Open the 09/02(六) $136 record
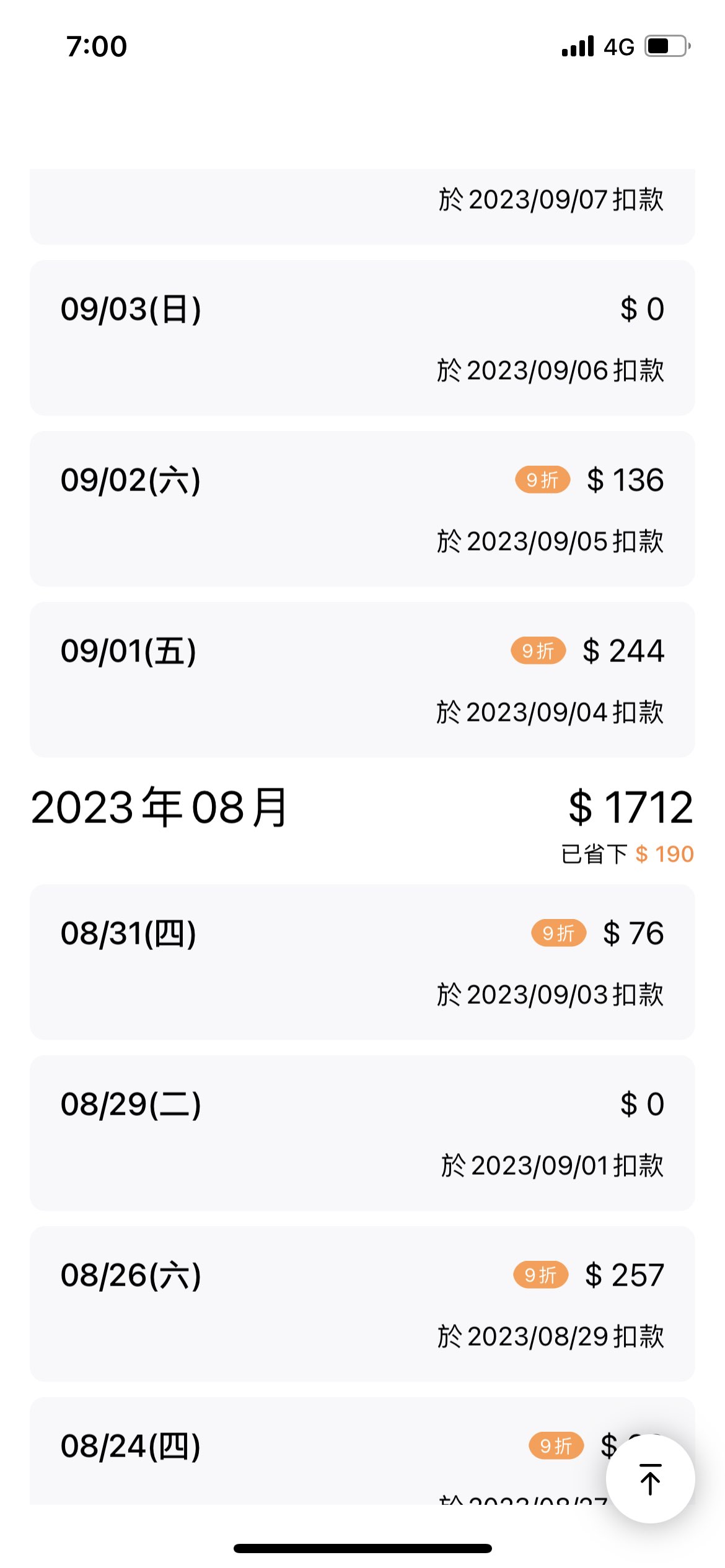Viewport: 725px width, 1568px height. 362,509
